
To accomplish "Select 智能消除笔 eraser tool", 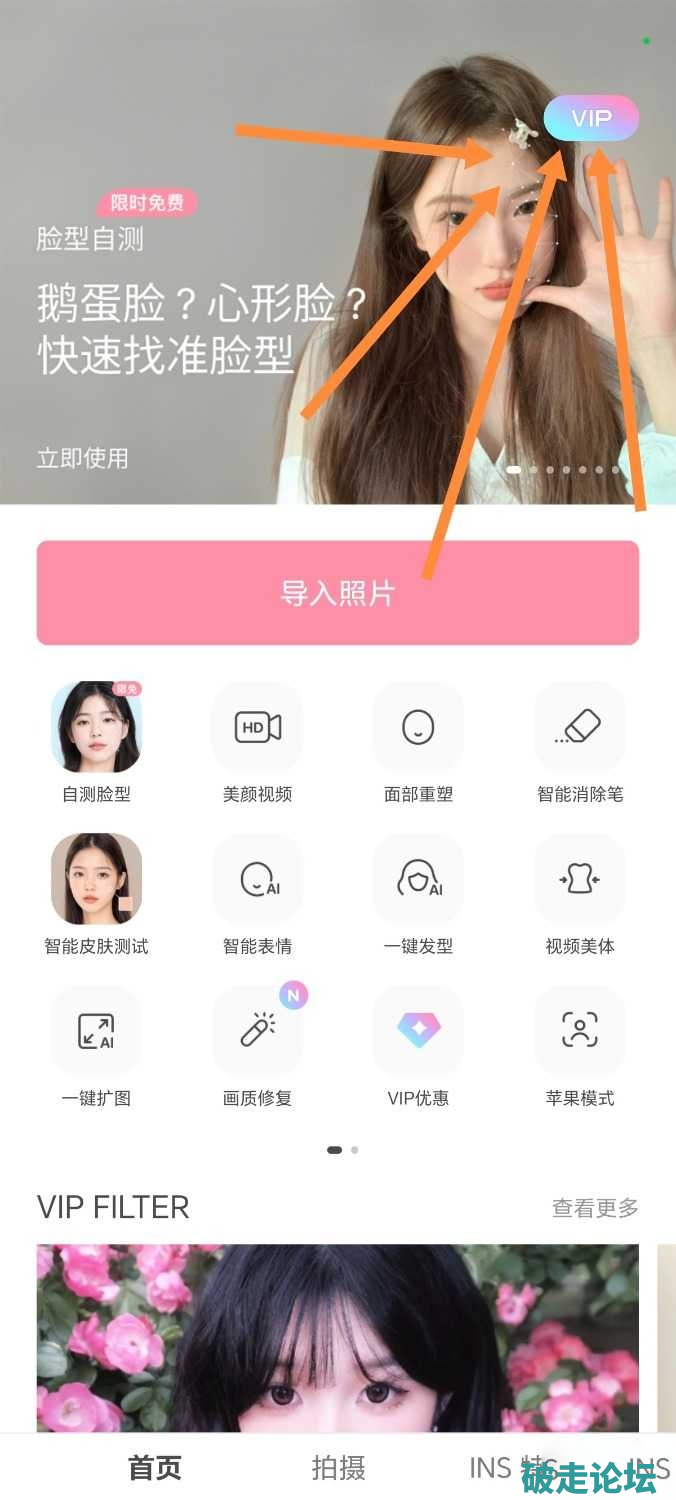I will 579,728.
